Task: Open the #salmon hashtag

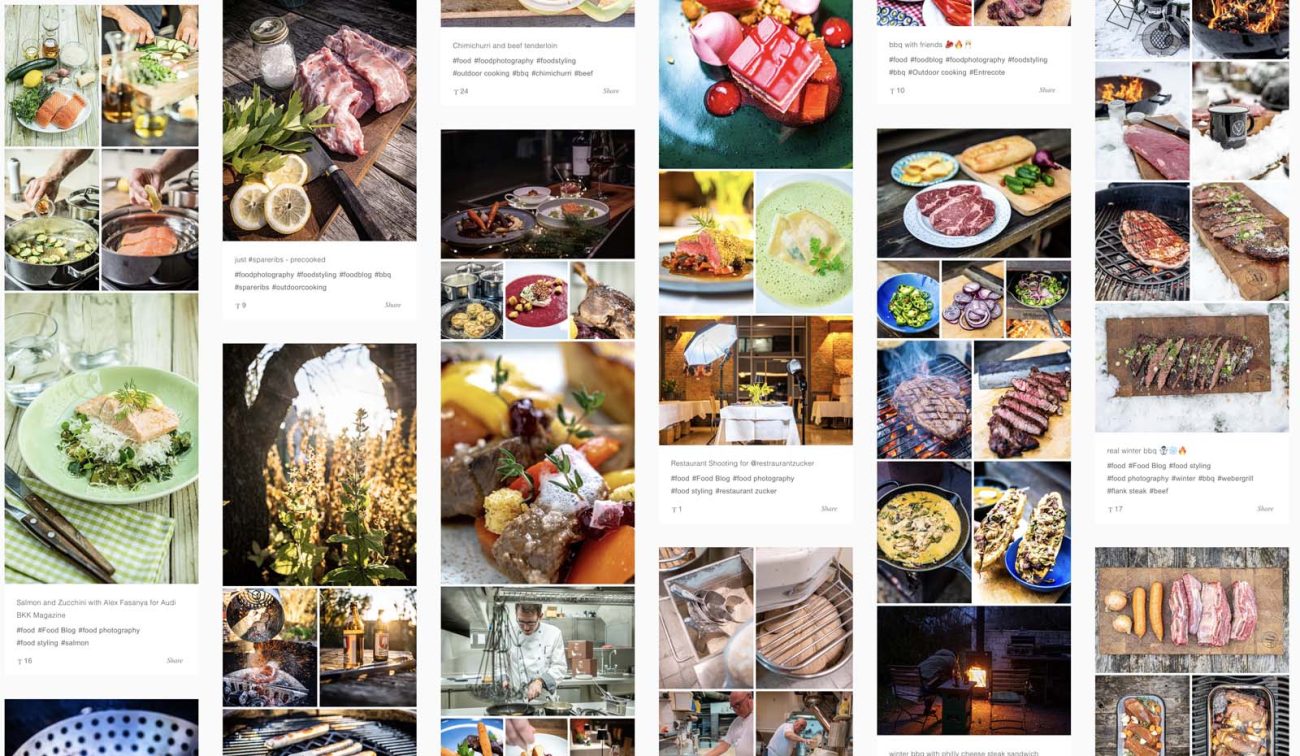Action: tap(75, 643)
